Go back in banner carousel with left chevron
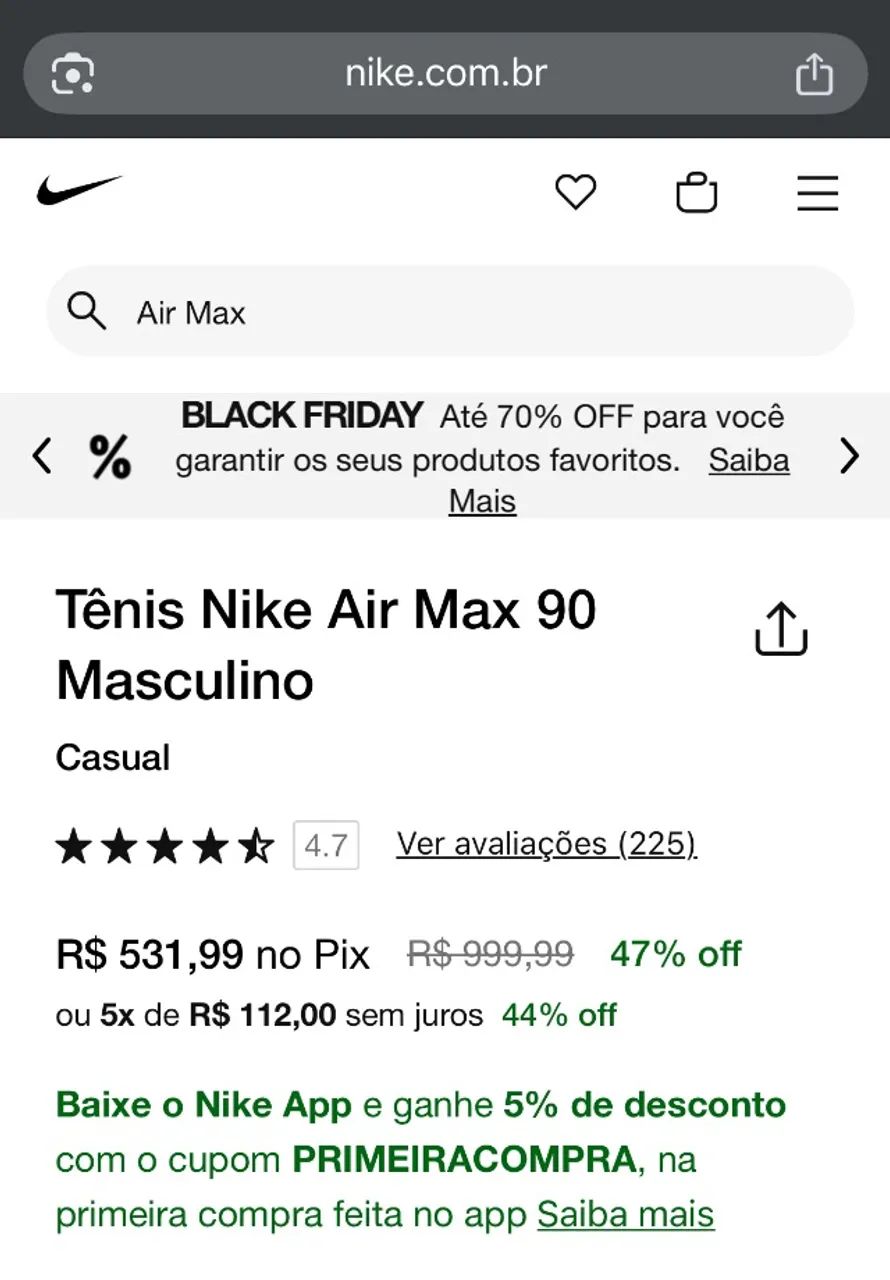890x1280 pixels. 41,456
